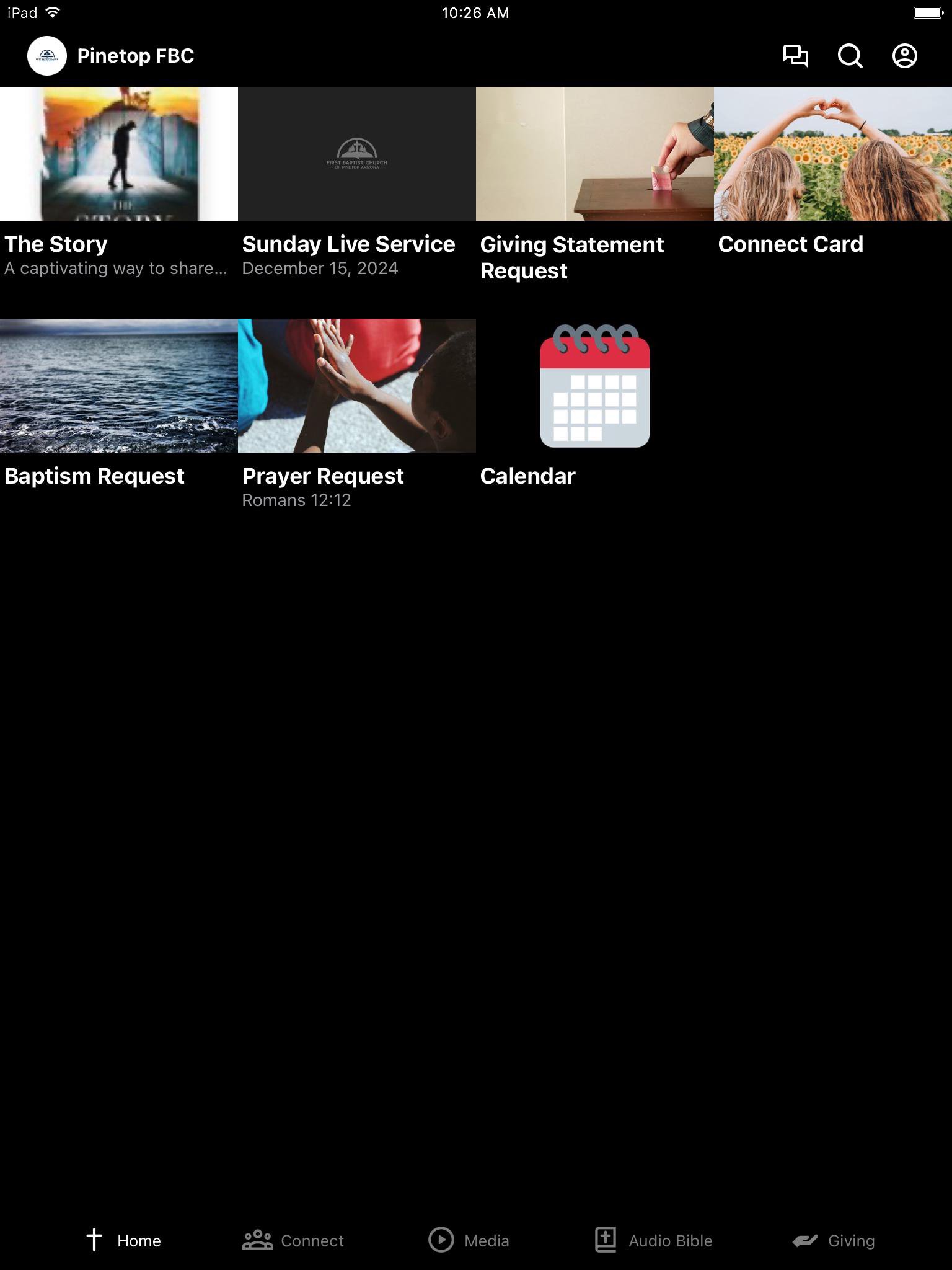Open the user profile icon
Viewport: 952px width, 1270px height.
(904, 56)
